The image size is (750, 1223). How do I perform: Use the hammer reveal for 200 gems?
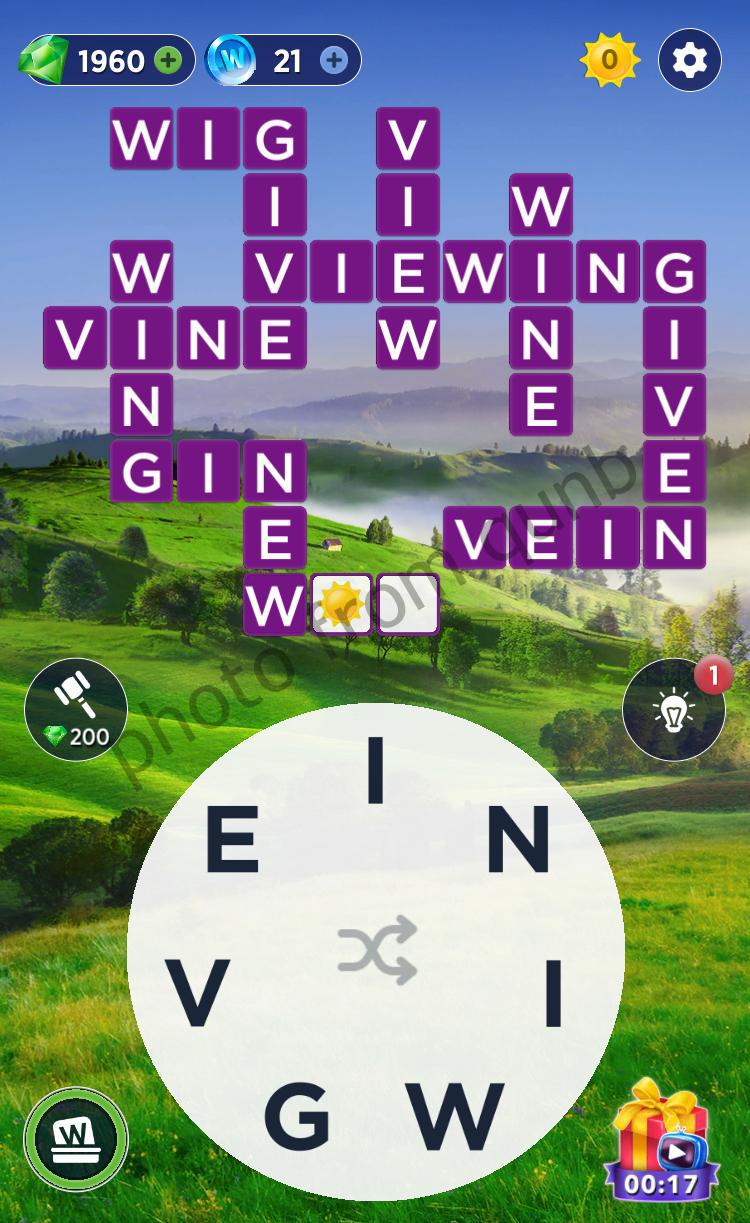76,709
